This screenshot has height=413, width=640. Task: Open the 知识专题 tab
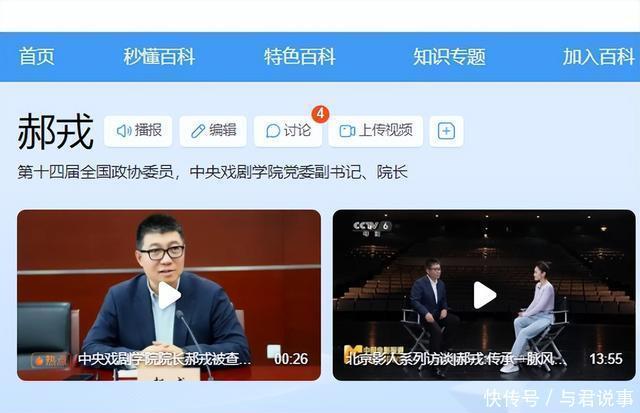[449, 57]
